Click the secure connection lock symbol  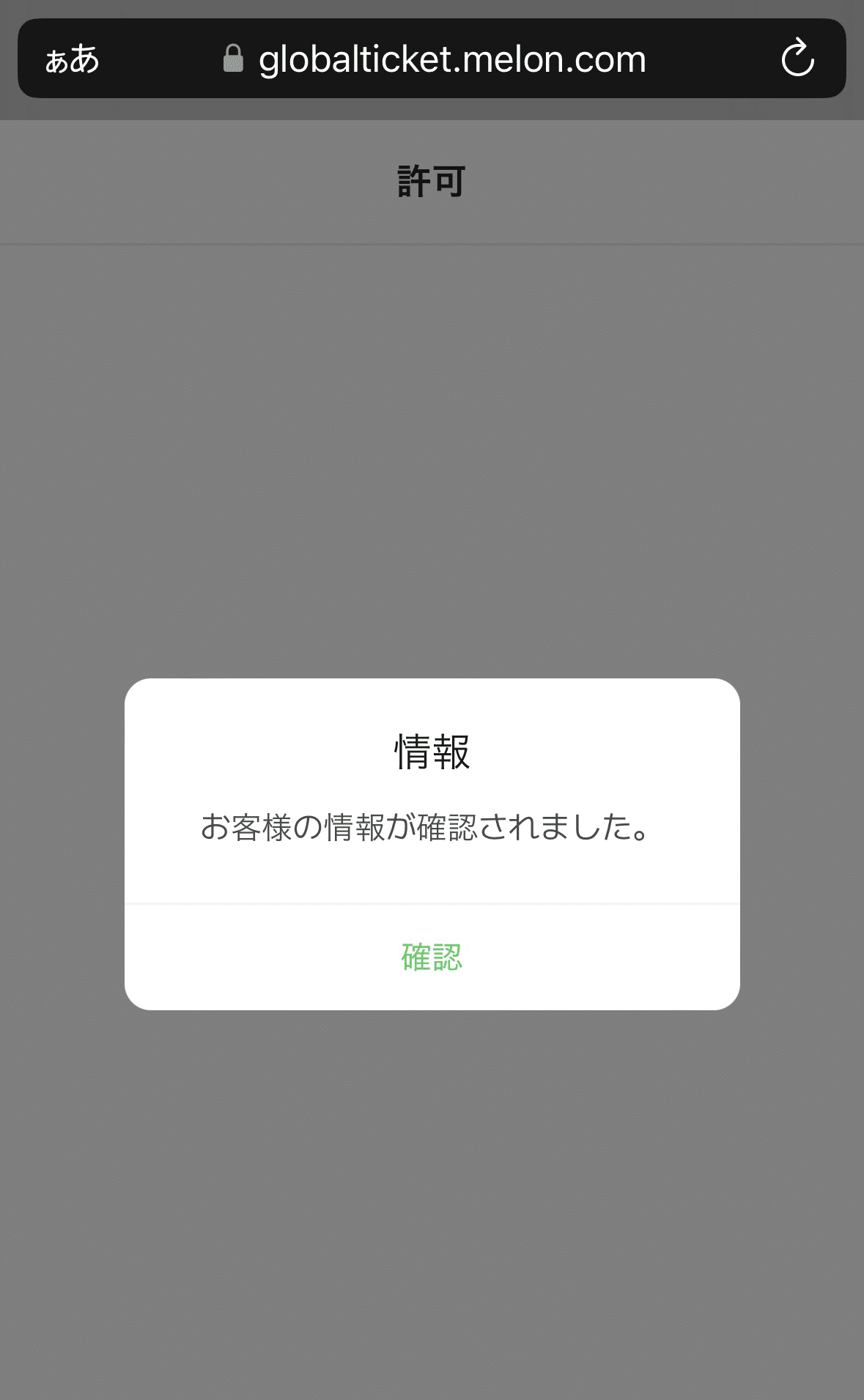(x=235, y=59)
